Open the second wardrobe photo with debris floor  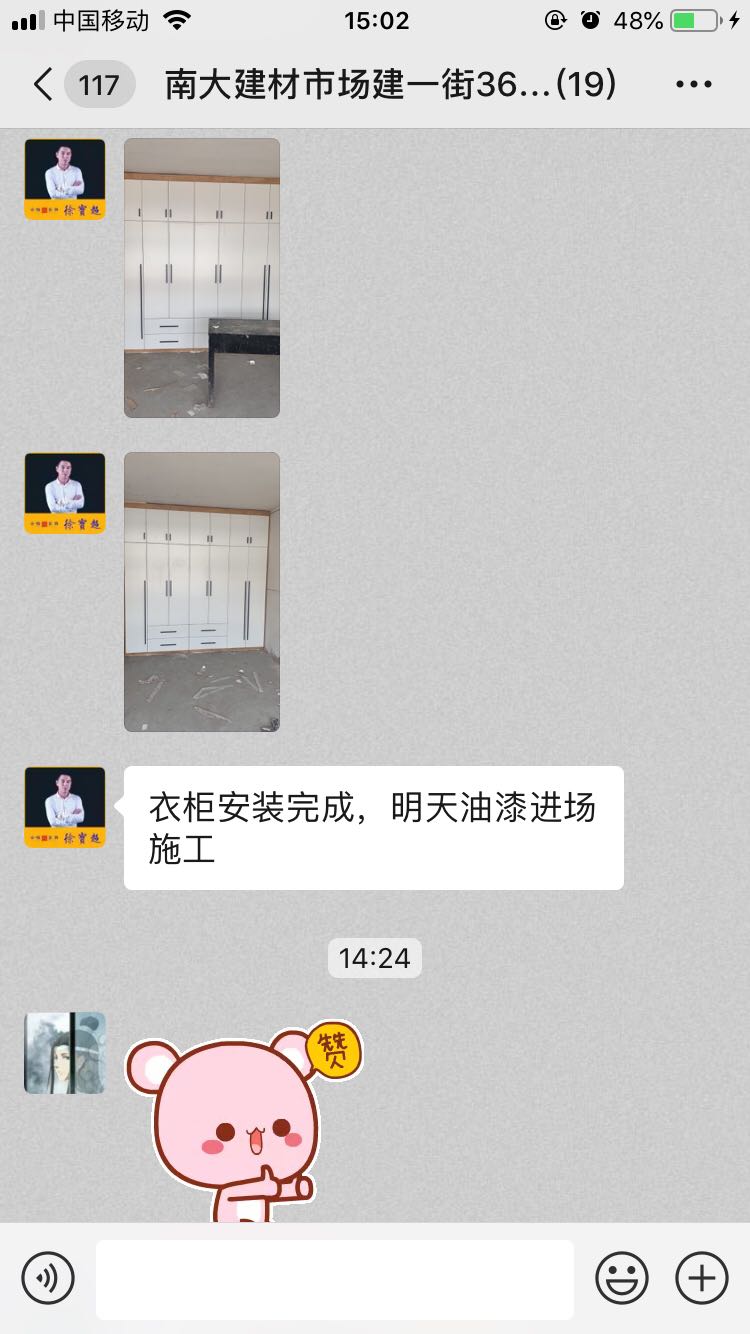click(202, 592)
